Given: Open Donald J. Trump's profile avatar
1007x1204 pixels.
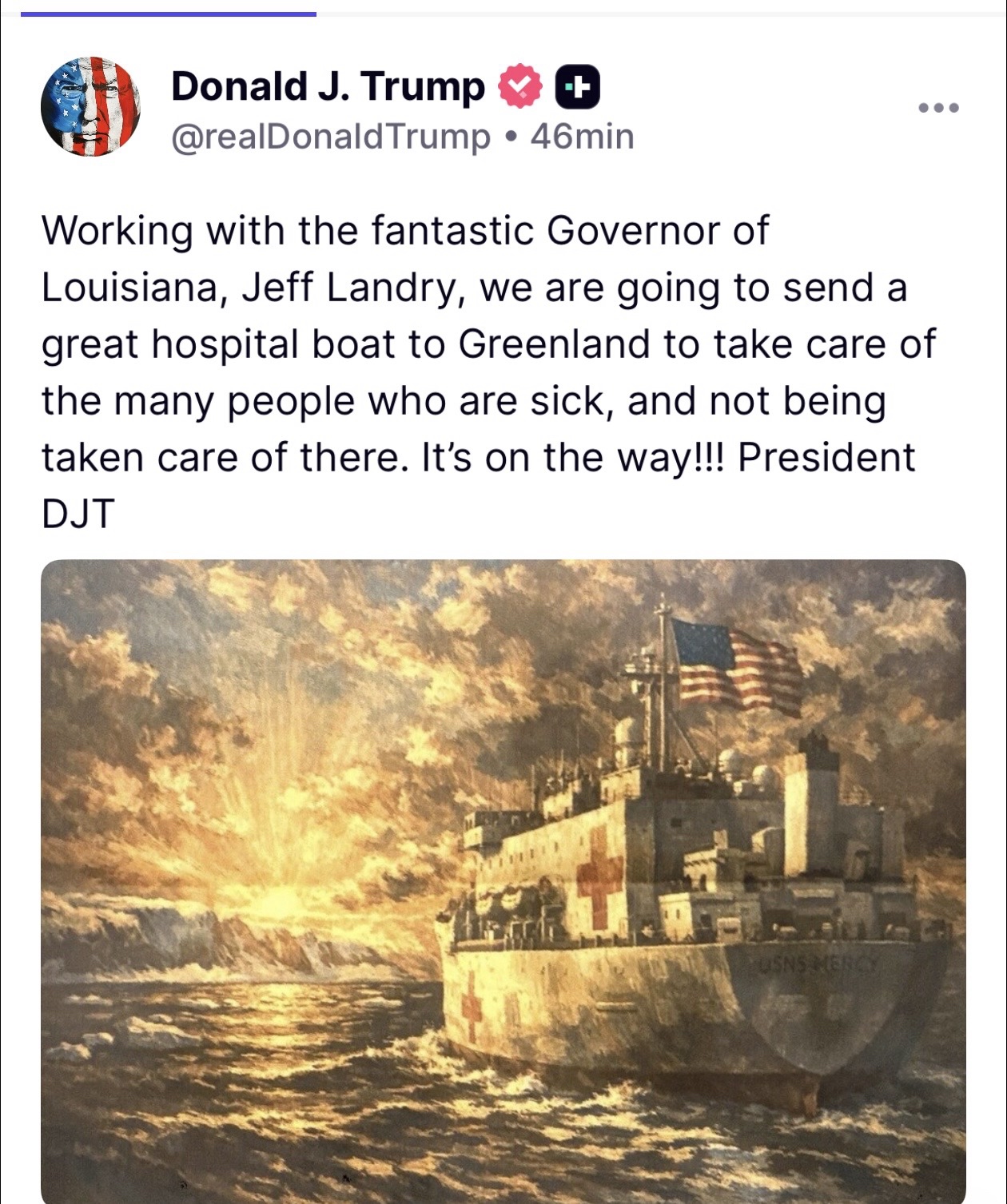Looking at the screenshot, I should pos(91,106).
